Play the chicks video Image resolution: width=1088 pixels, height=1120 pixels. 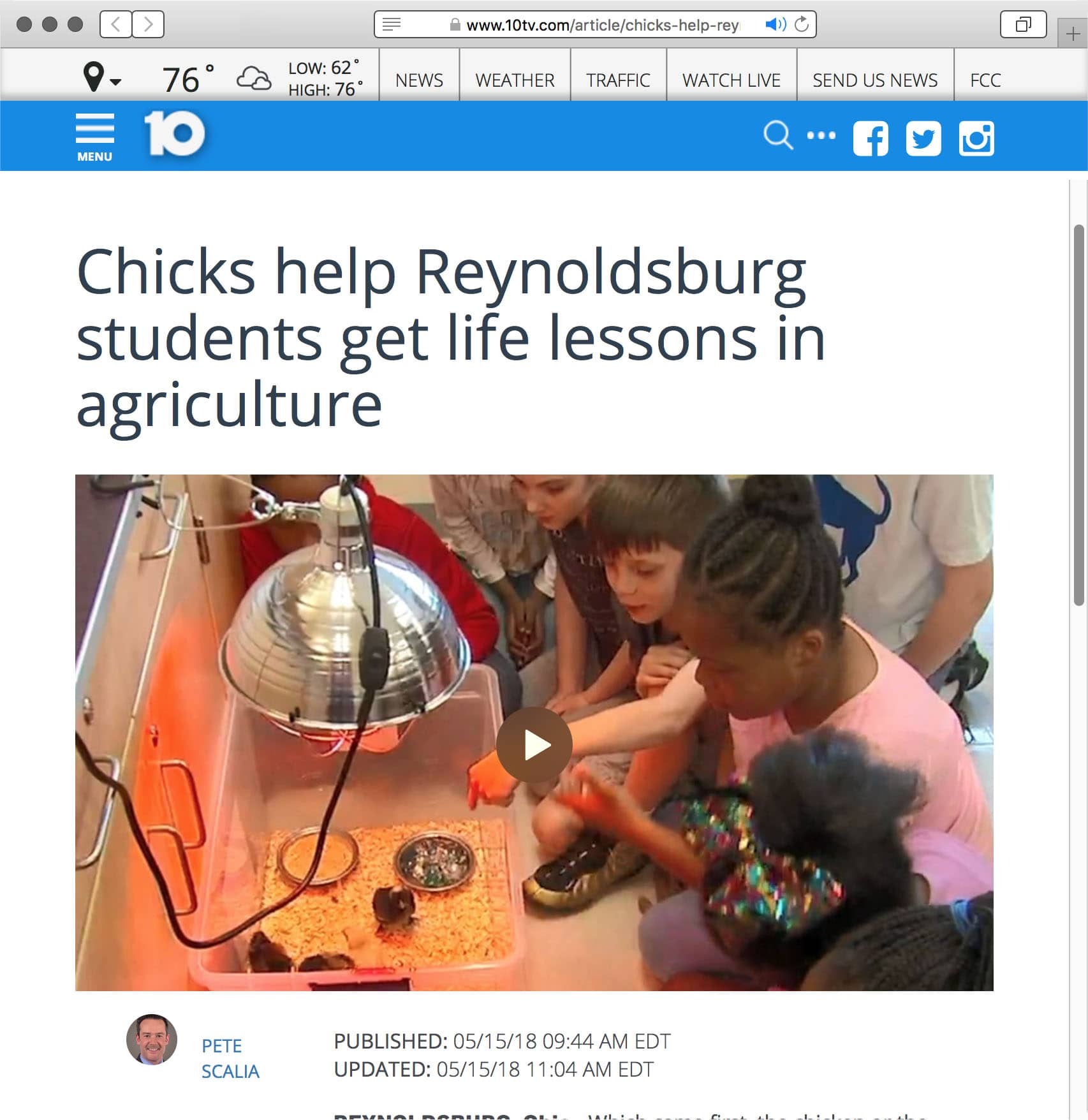point(534,744)
